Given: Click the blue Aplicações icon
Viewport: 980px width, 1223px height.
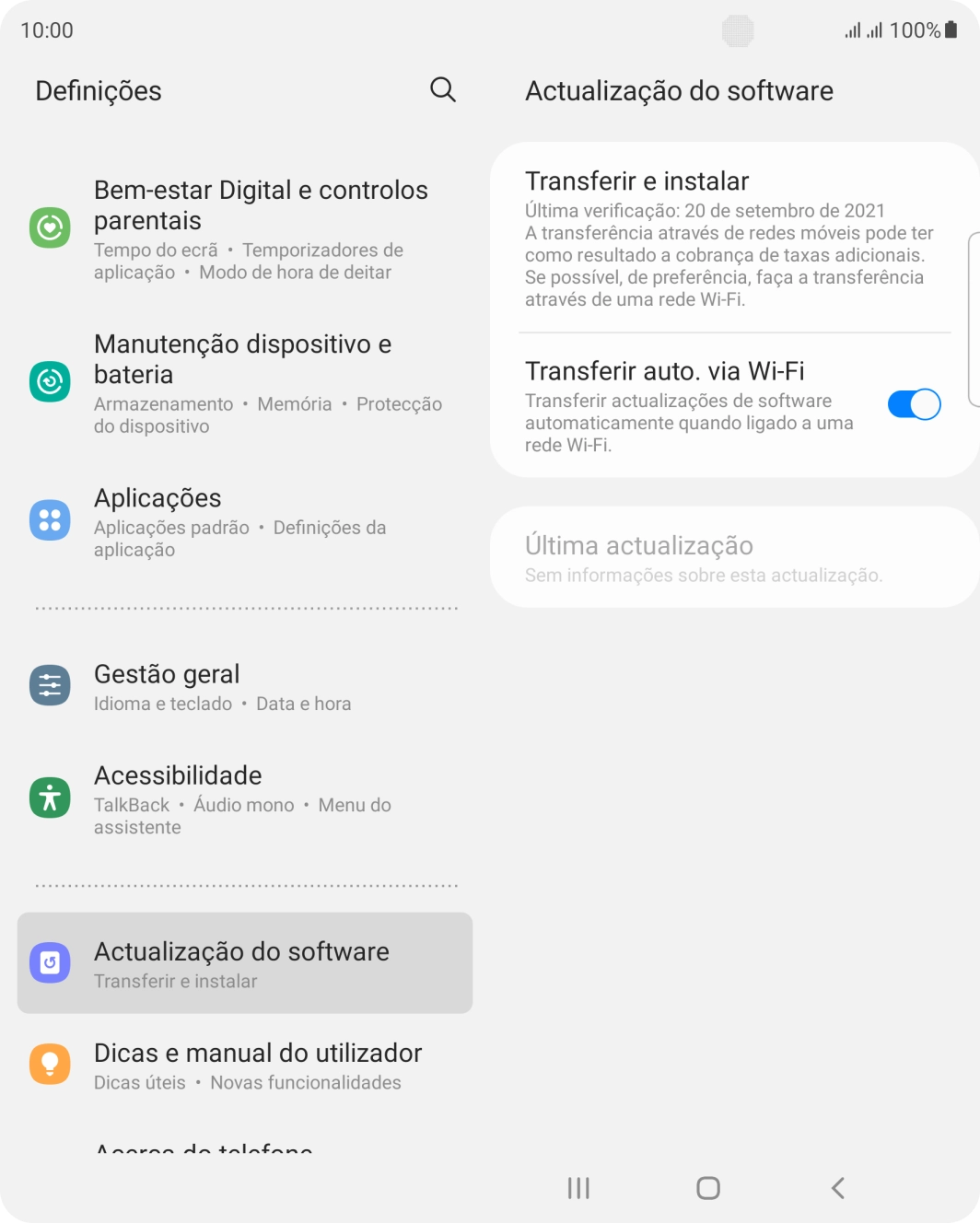Looking at the screenshot, I should click(51, 519).
